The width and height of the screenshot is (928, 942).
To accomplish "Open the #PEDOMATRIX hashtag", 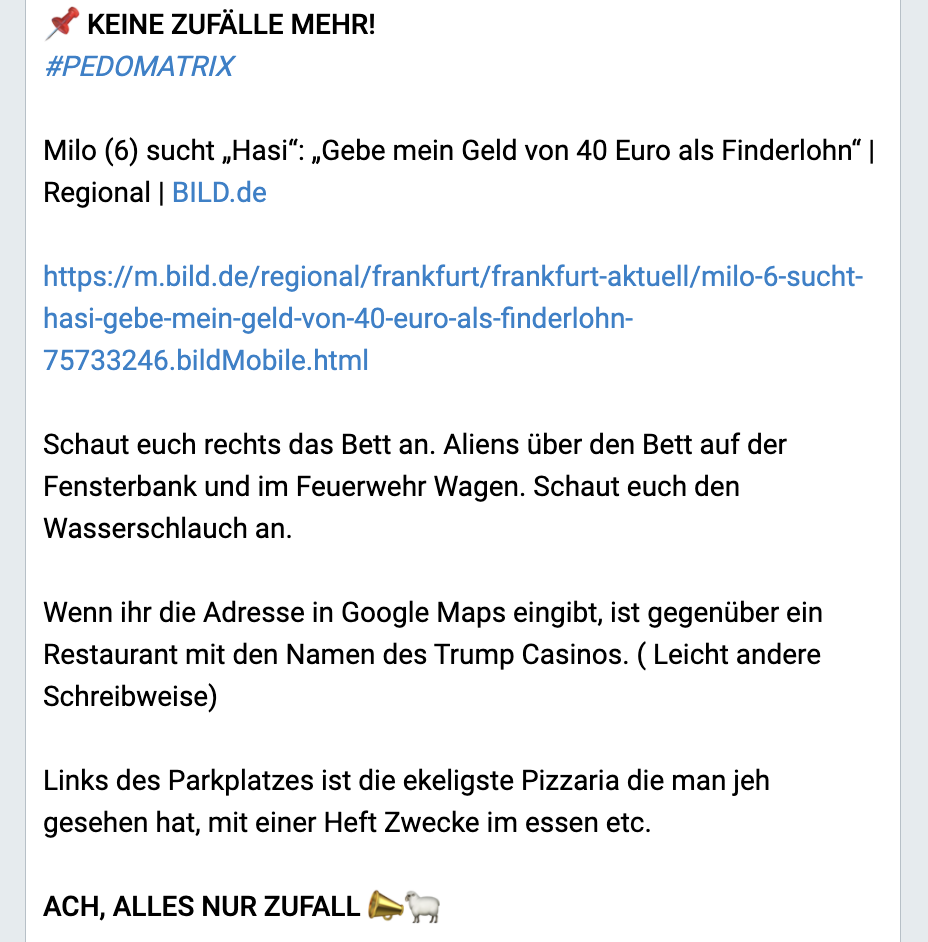I will [139, 66].
